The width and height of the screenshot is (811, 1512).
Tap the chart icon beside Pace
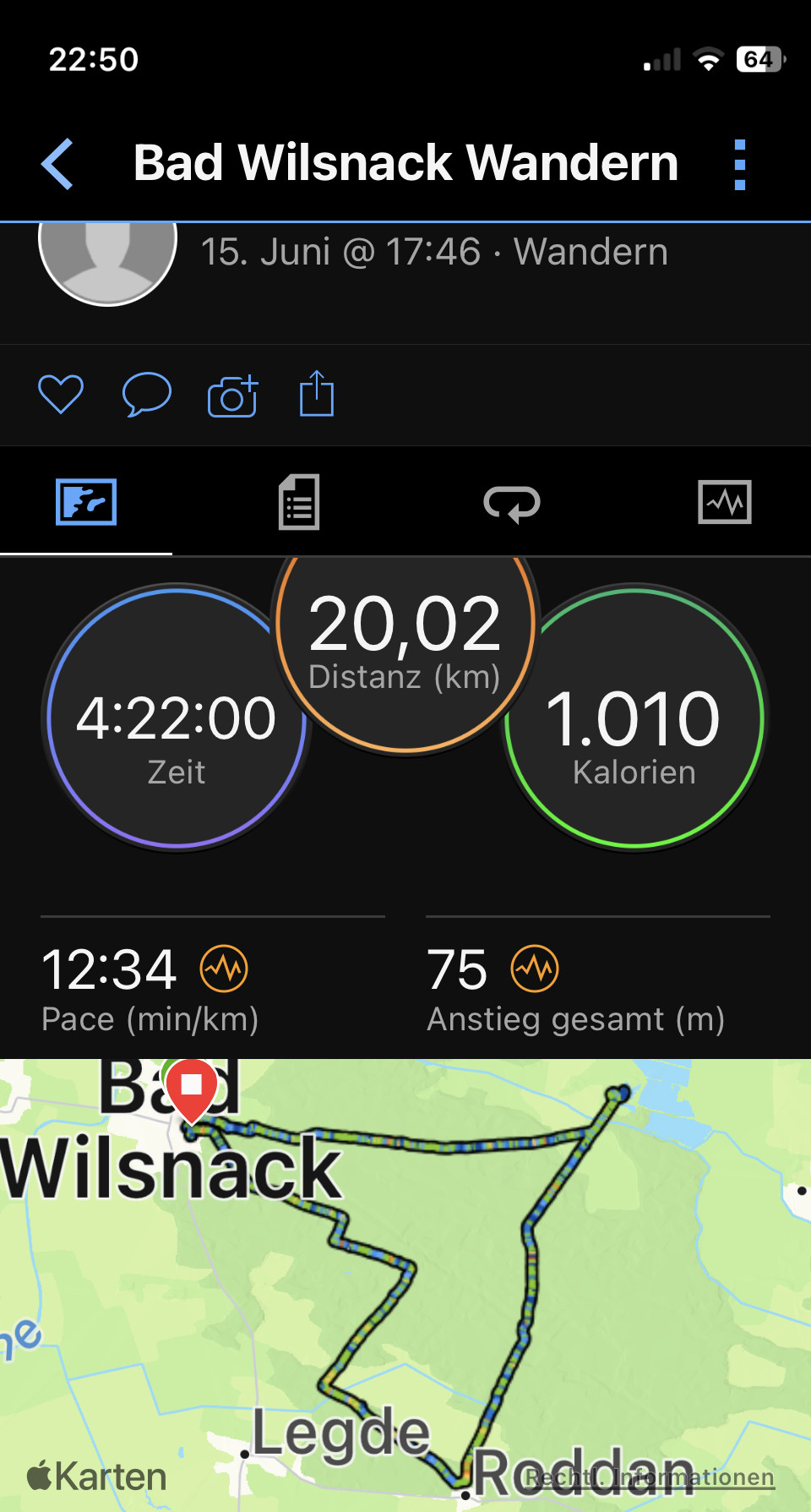pos(224,969)
